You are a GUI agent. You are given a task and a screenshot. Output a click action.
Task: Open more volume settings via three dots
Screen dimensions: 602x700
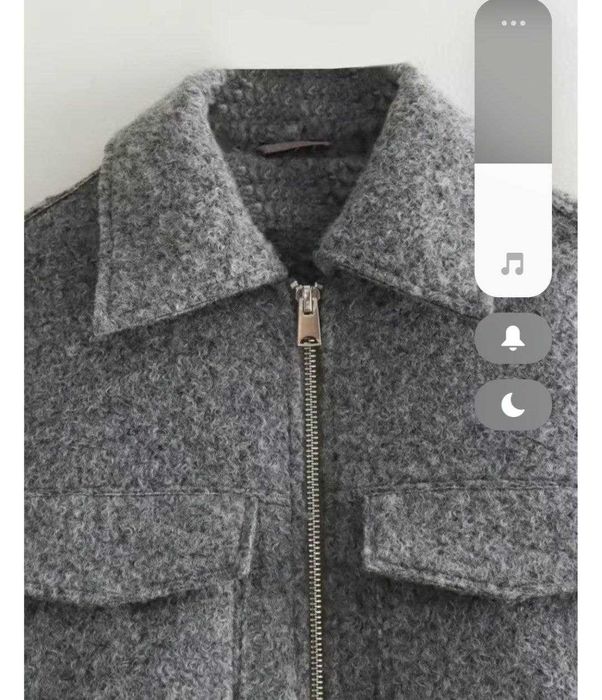coord(513,22)
